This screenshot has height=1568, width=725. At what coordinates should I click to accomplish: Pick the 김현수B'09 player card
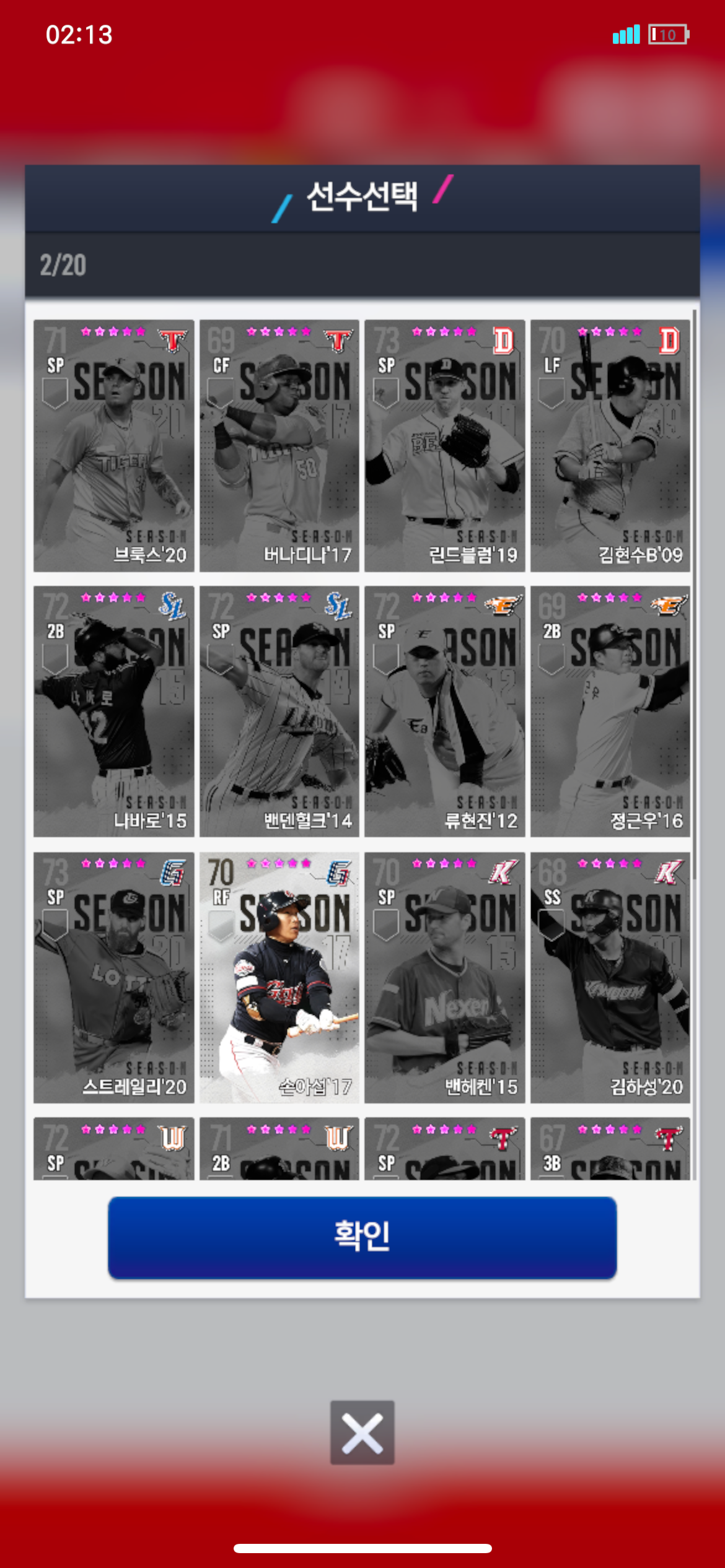pos(610,445)
